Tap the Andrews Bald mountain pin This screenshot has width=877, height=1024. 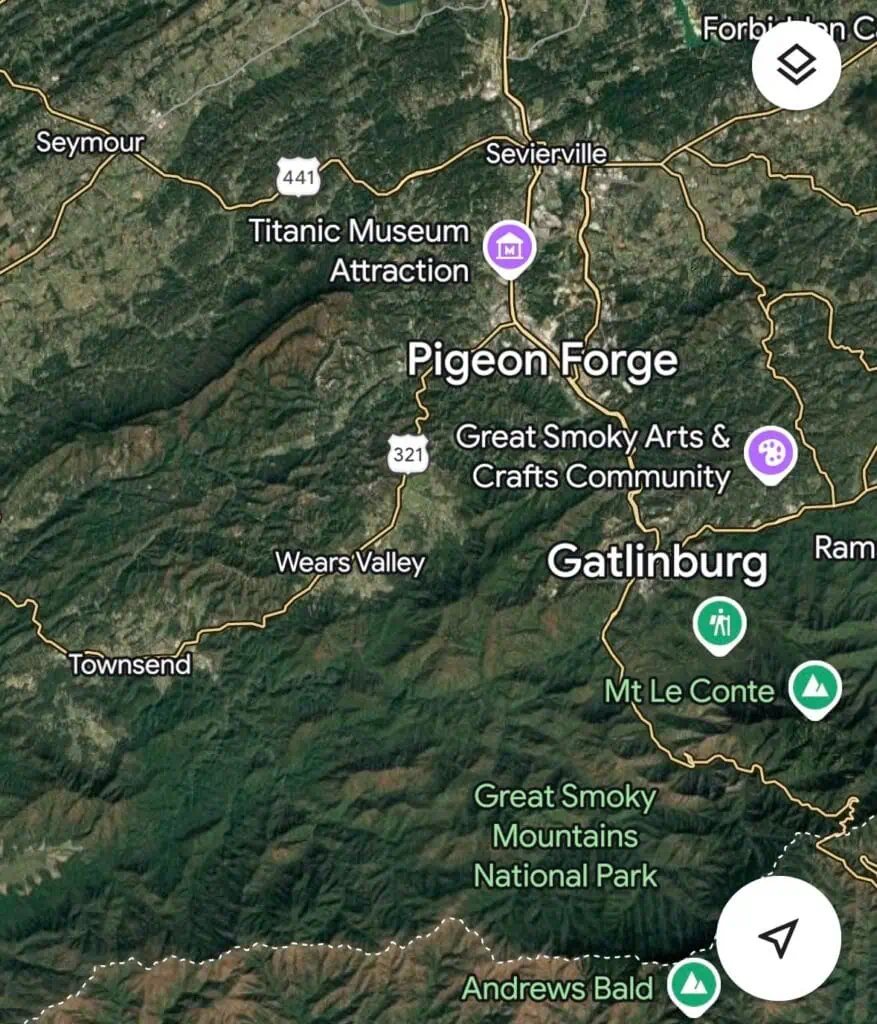tap(693, 983)
